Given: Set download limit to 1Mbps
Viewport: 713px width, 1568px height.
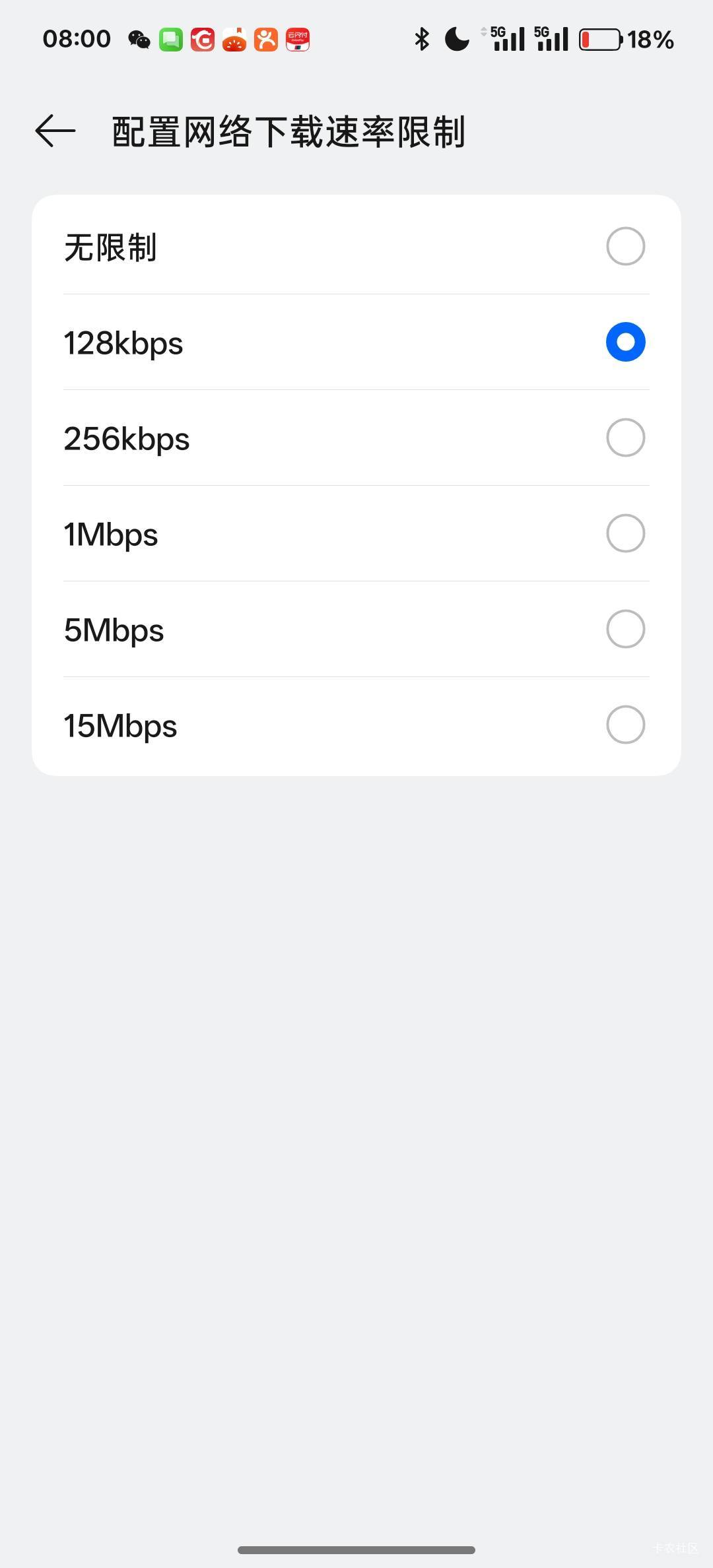Looking at the screenshot, I should (x=356, y=533).
